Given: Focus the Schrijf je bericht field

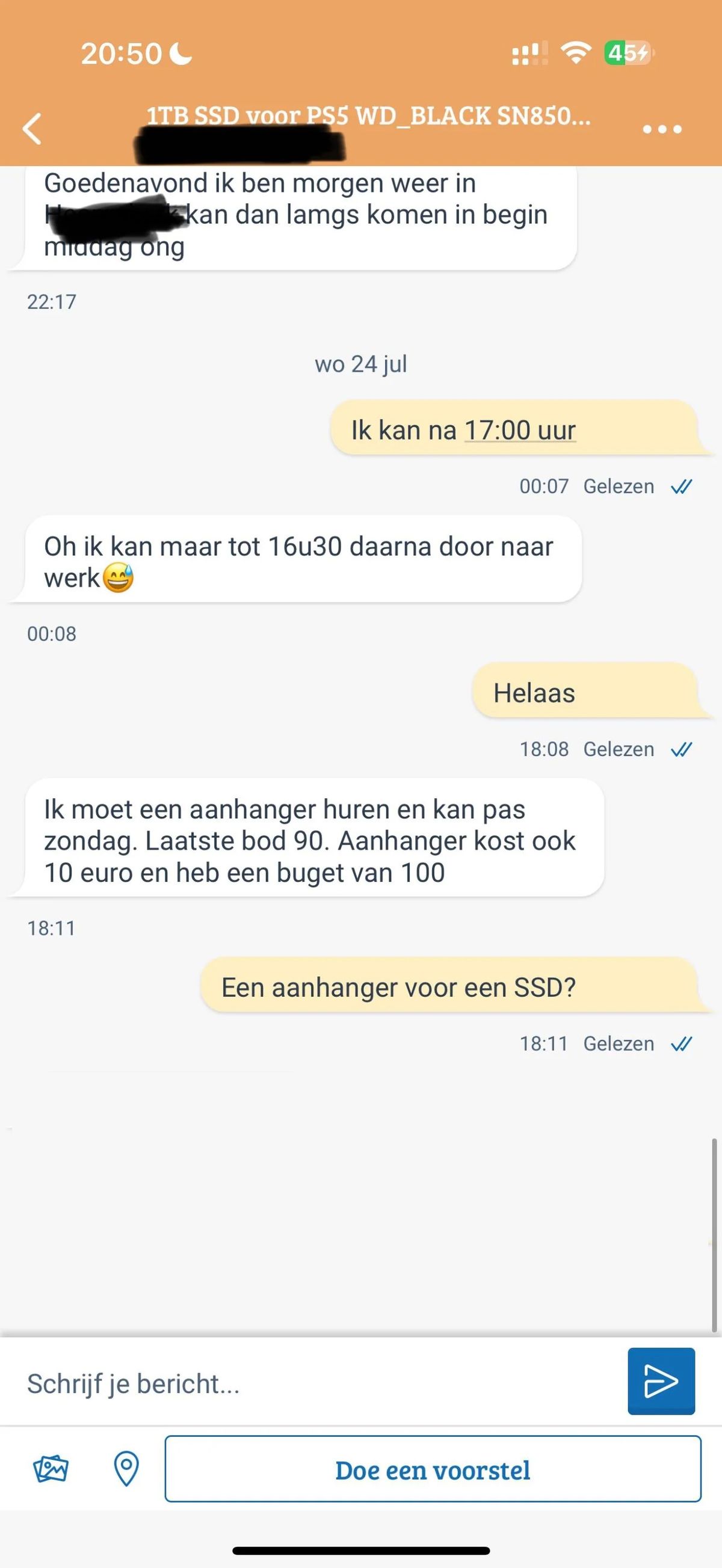Looking at the screenshot, I should (316, 1383).
